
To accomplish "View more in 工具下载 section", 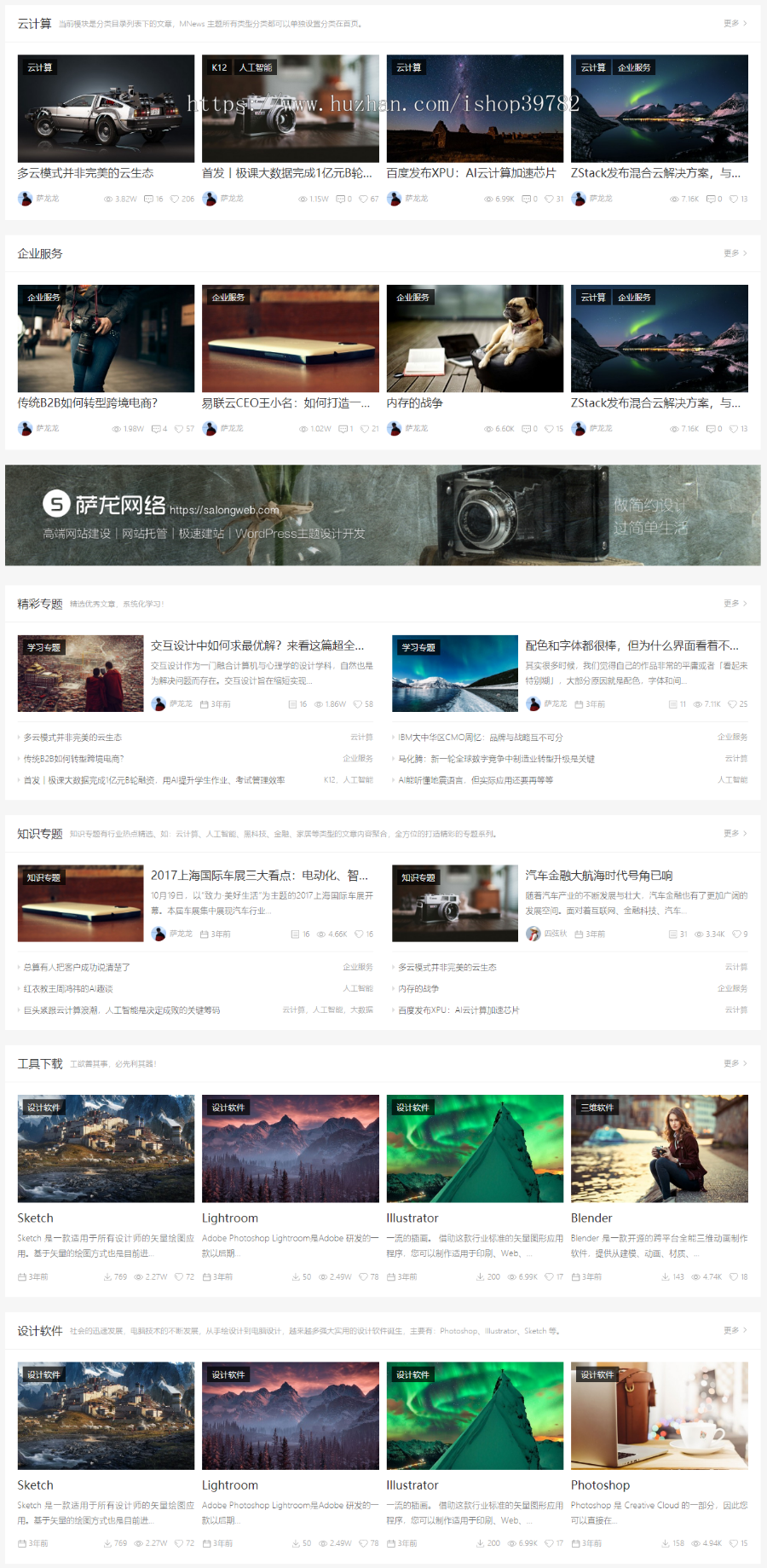I will click(x=735, y=1063).
